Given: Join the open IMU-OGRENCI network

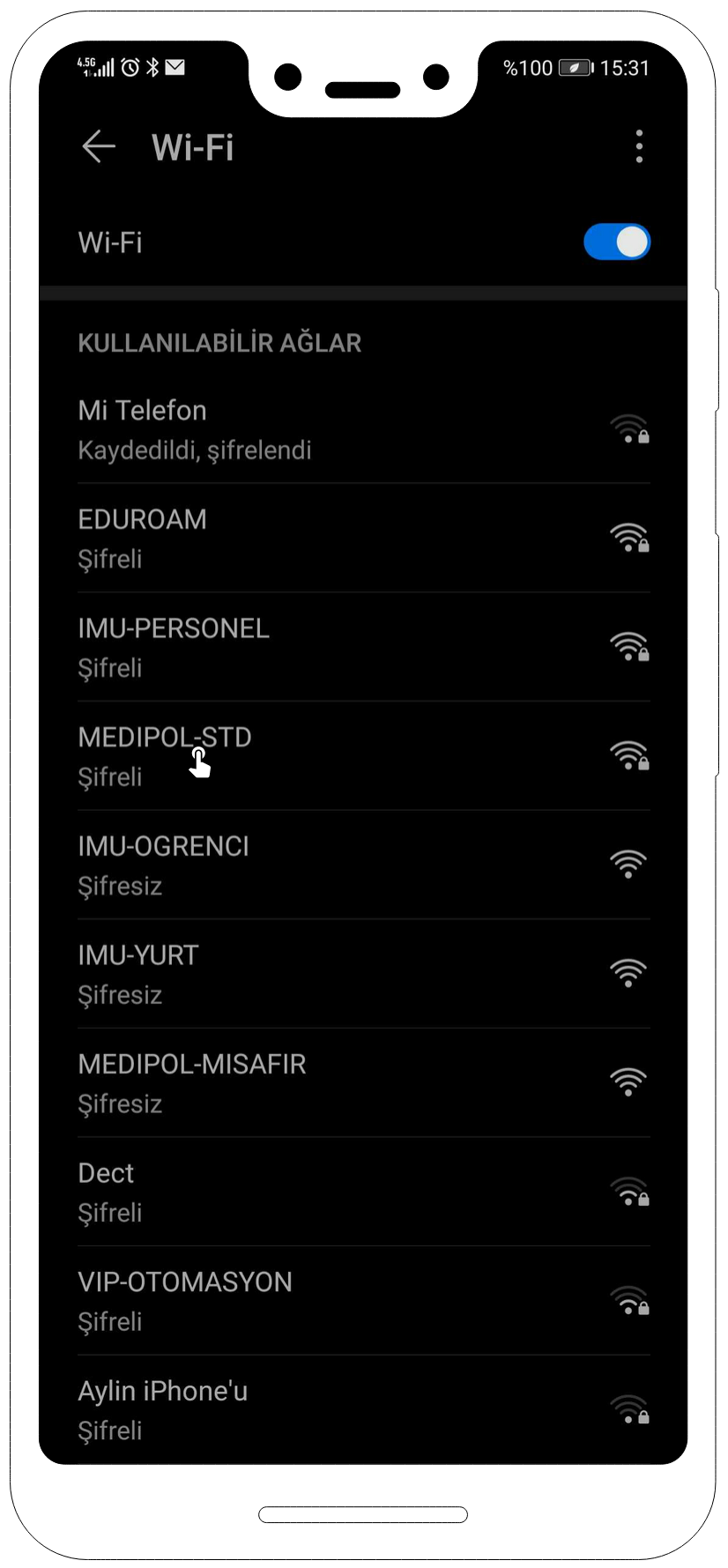Looking at the screenshot, I should click(x=363, y=865).
